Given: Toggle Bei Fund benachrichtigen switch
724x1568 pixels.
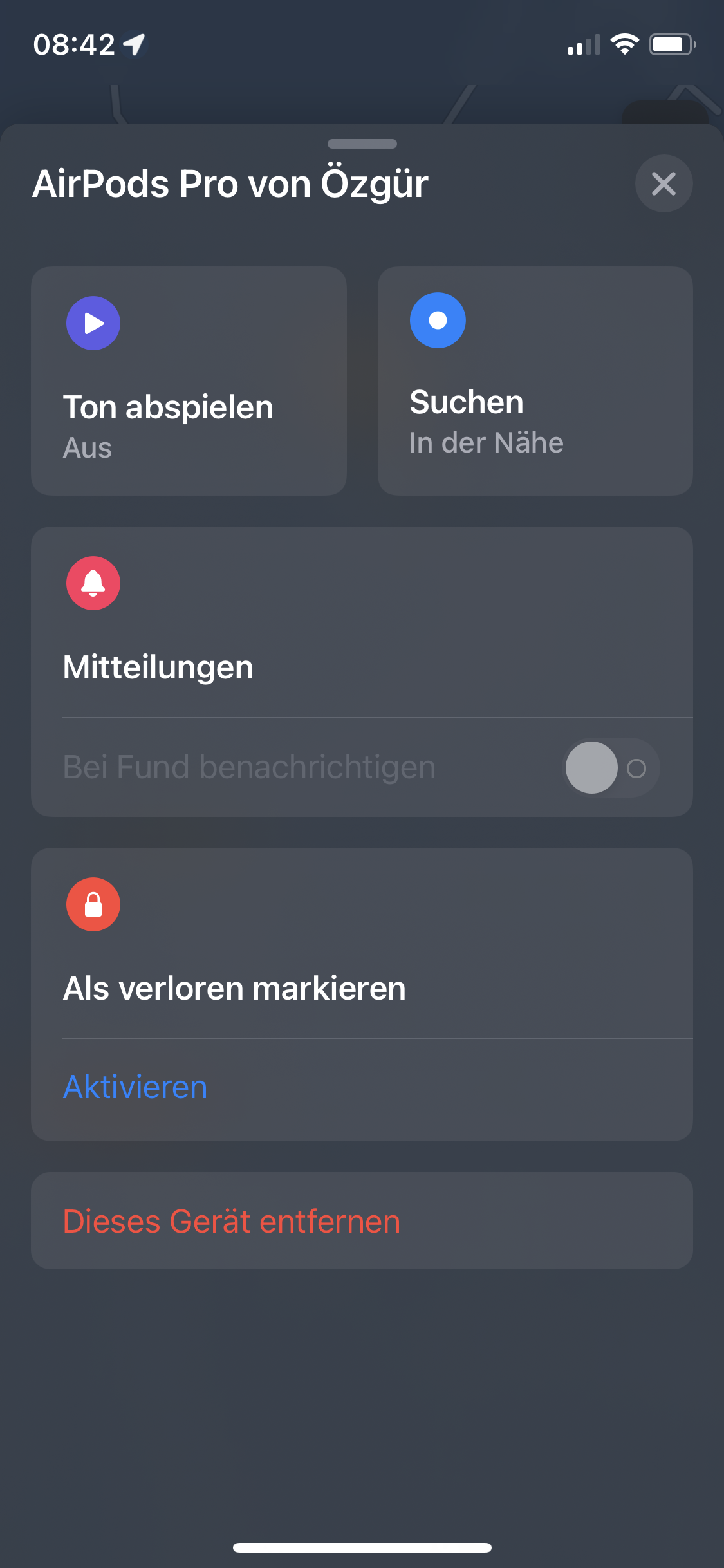Looking at the screenshot, I should tap(610, 768).
